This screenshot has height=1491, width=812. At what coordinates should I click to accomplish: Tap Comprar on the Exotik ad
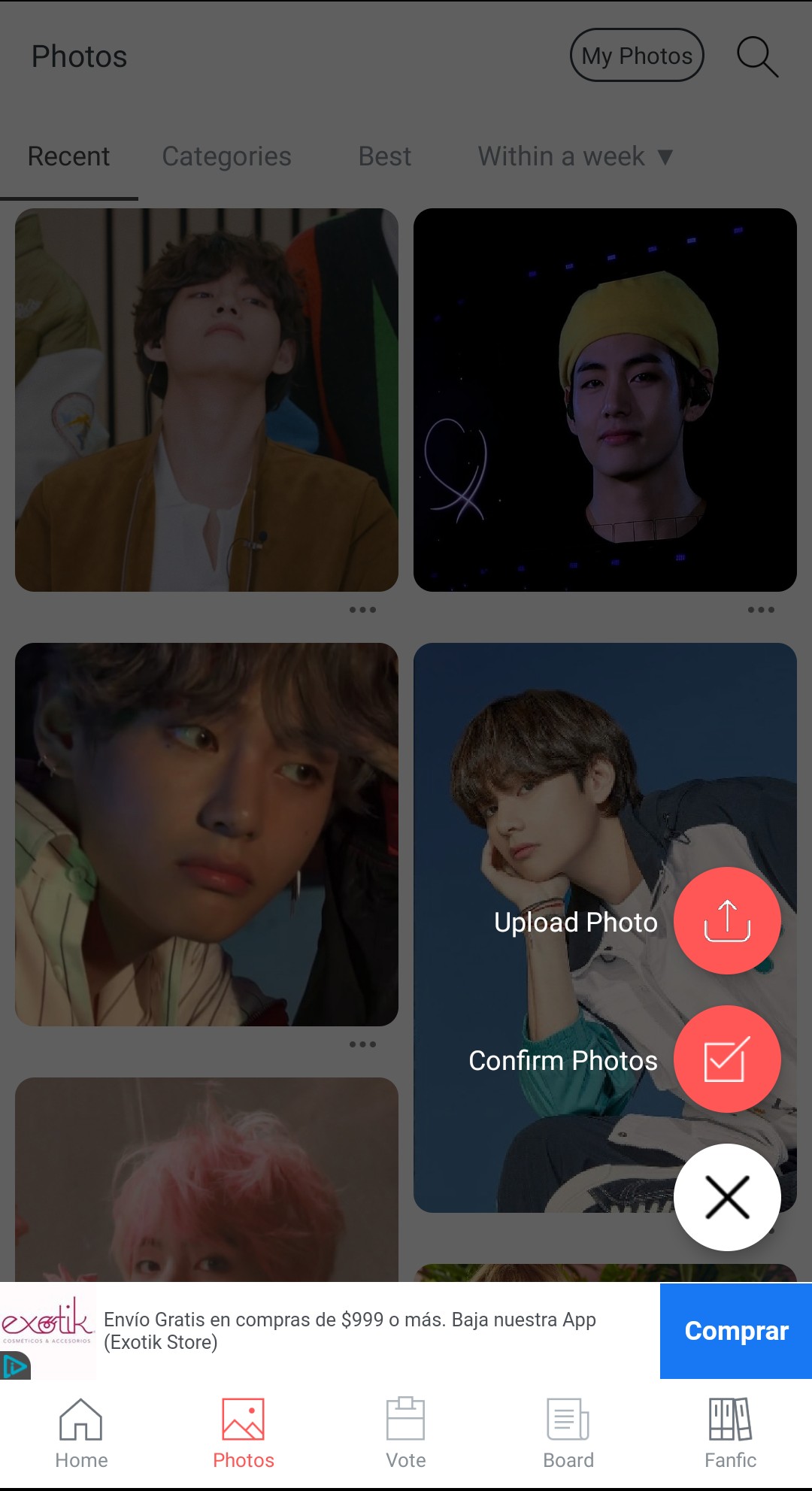pyautogui.click(x=736, y=1331)
